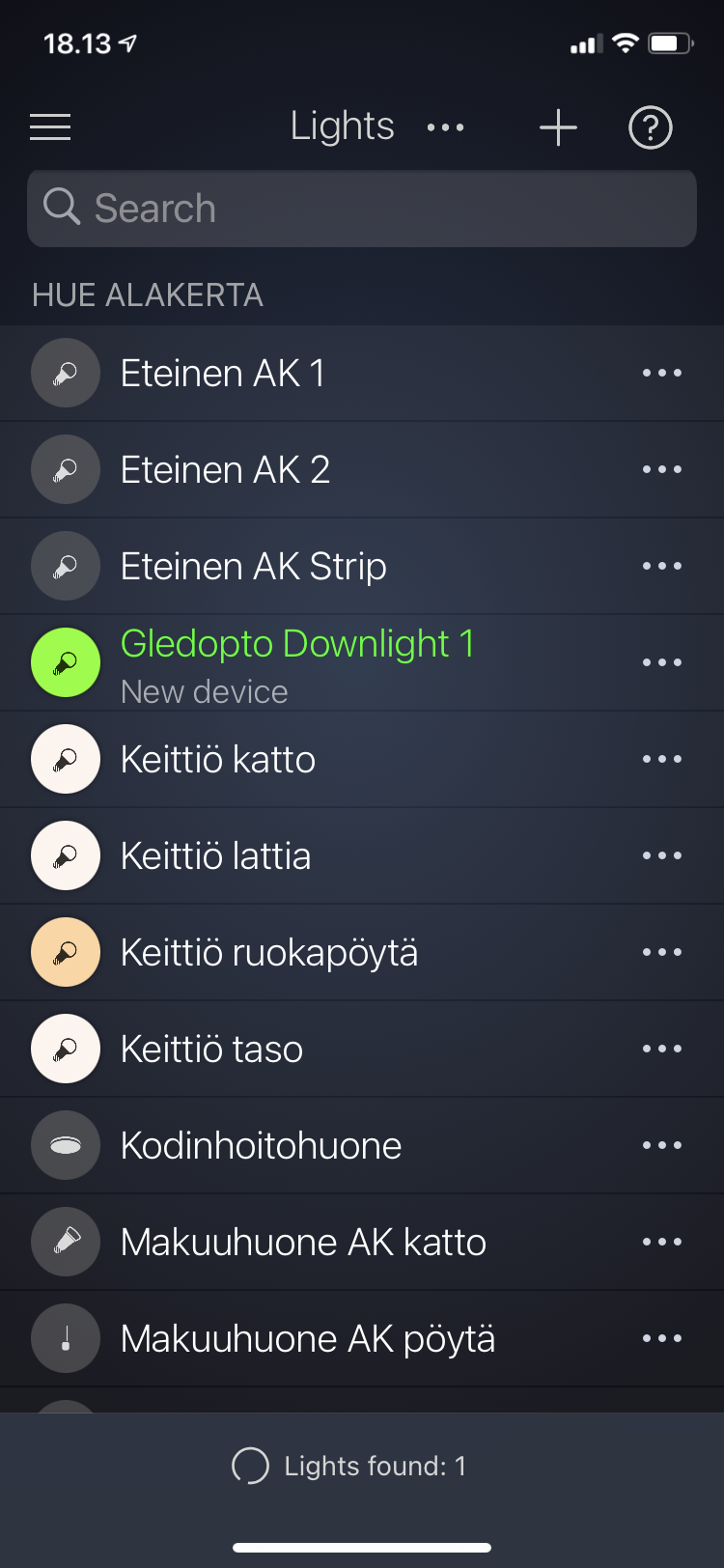This screenshot has height=1568, width=724.
Task: Focus the Search field
Action: [x=362, y=209]
